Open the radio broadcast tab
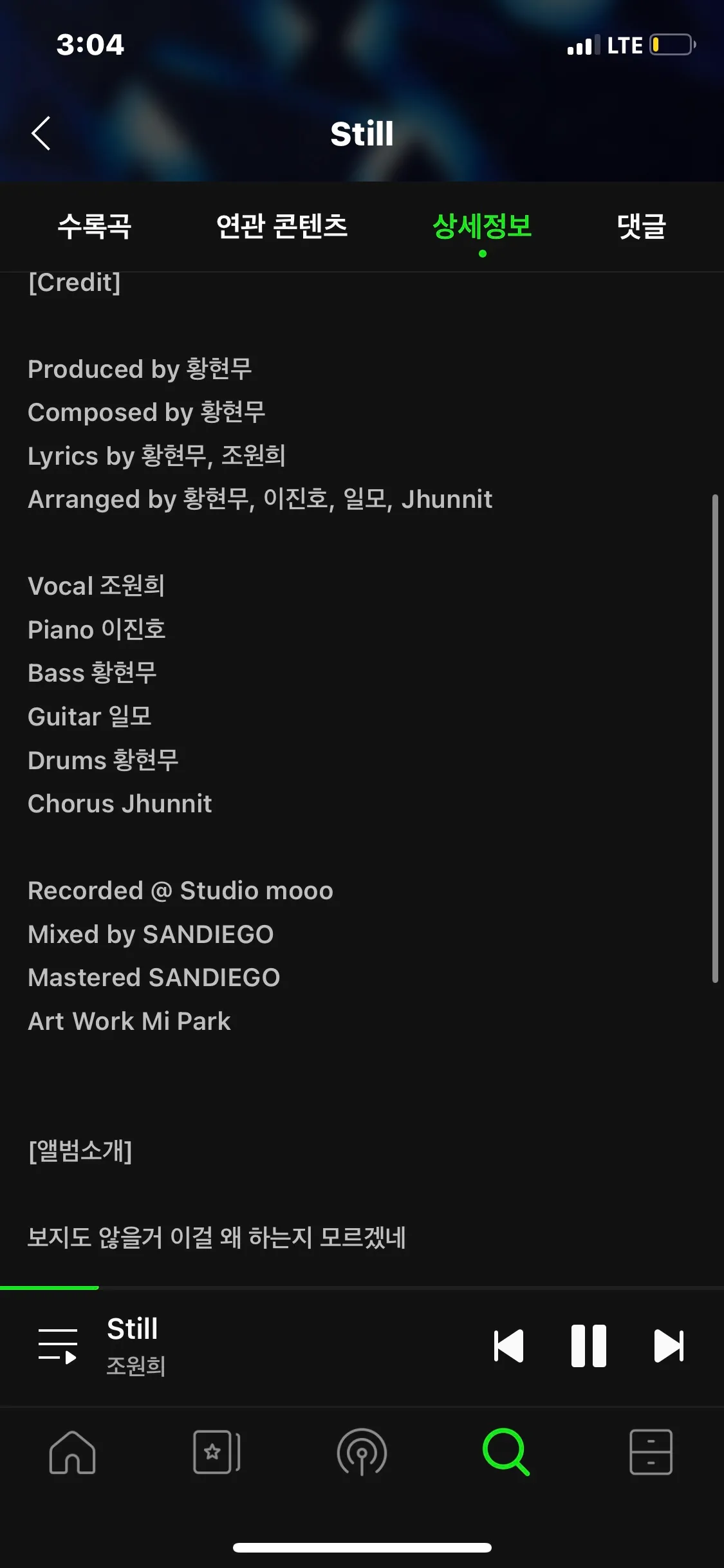Image resolution: width=724 pixels, height=1568 pixels. point(362,1452)
